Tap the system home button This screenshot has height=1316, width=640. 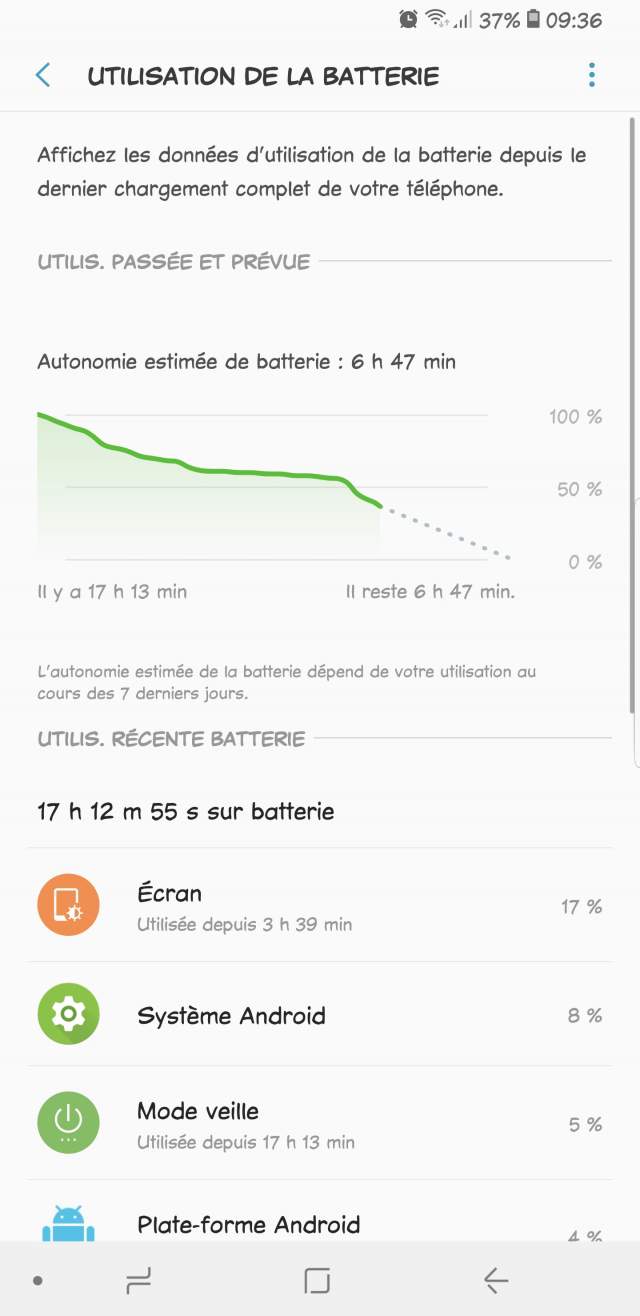pos(317,1280)
